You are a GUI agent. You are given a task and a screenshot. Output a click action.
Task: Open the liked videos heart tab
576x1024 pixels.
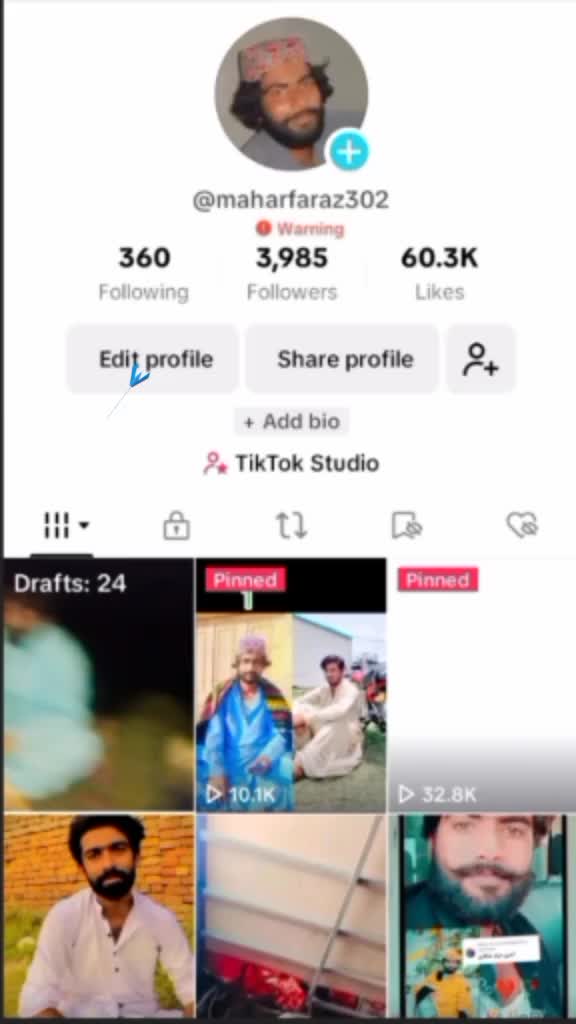(522, 525)
